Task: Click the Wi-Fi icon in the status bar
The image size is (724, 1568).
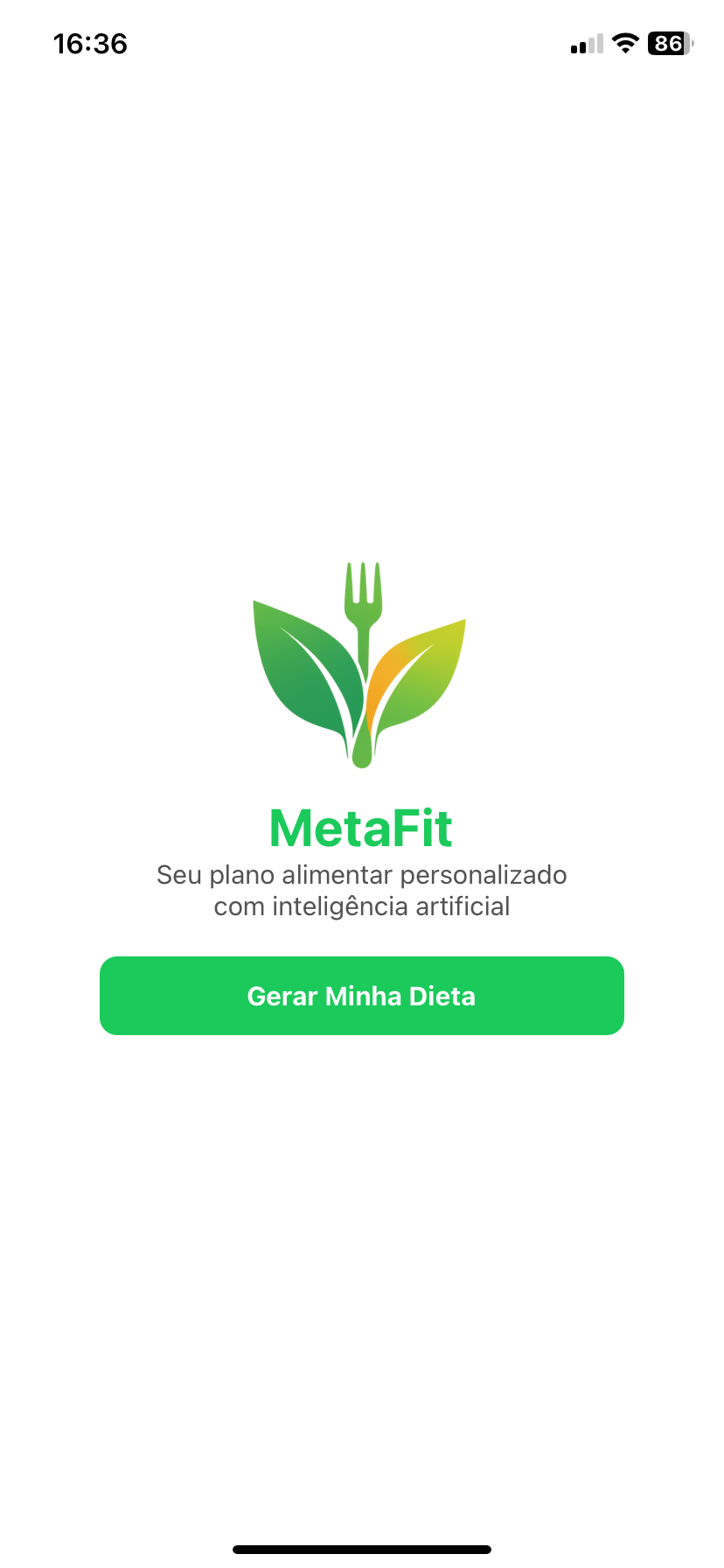Action: coord(624,43)
